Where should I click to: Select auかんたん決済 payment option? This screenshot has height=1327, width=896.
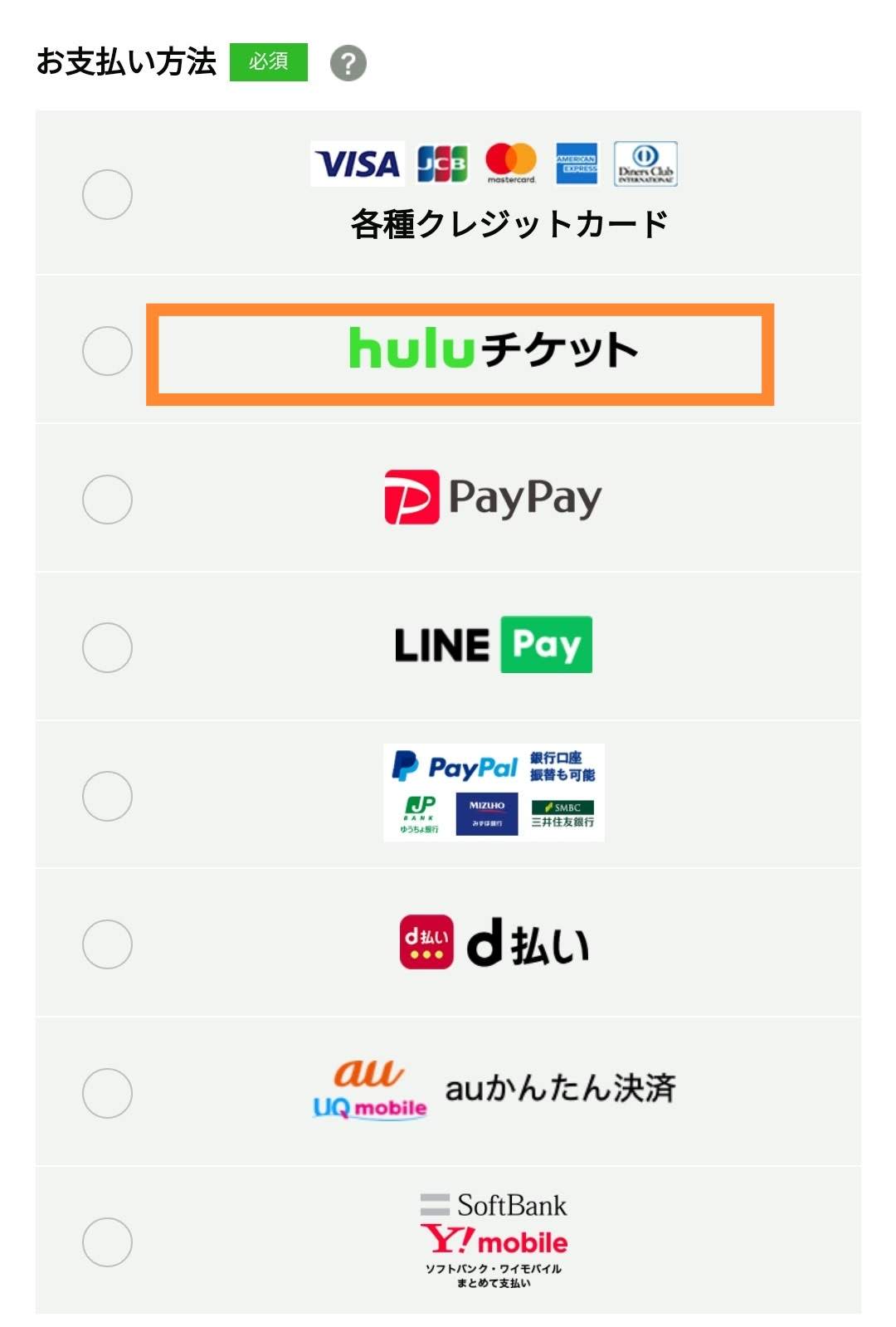108,1093
